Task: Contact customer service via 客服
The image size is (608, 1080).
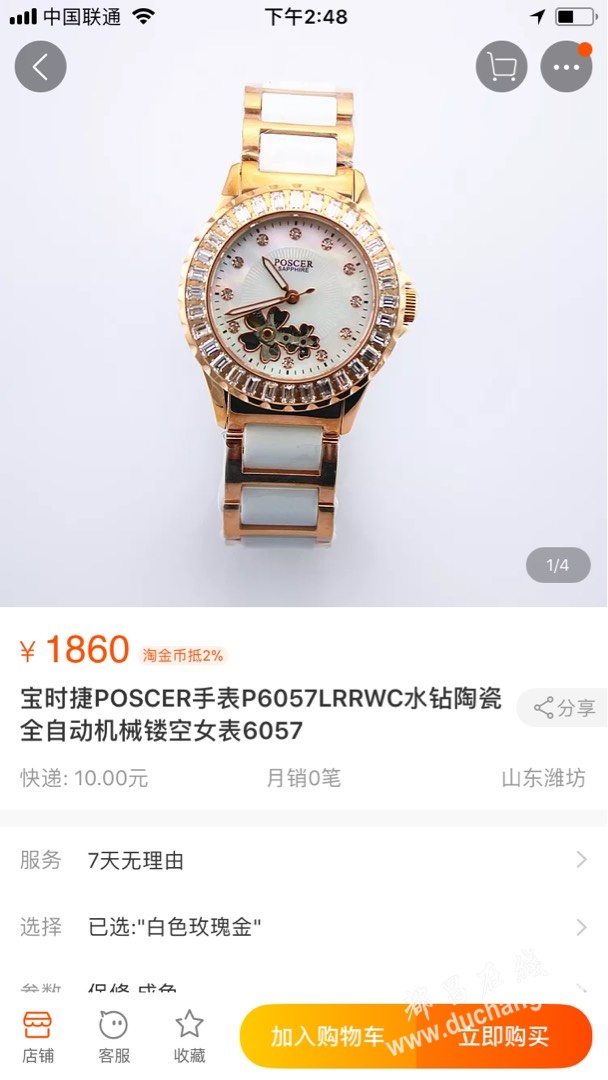Action: point(114,1036)
